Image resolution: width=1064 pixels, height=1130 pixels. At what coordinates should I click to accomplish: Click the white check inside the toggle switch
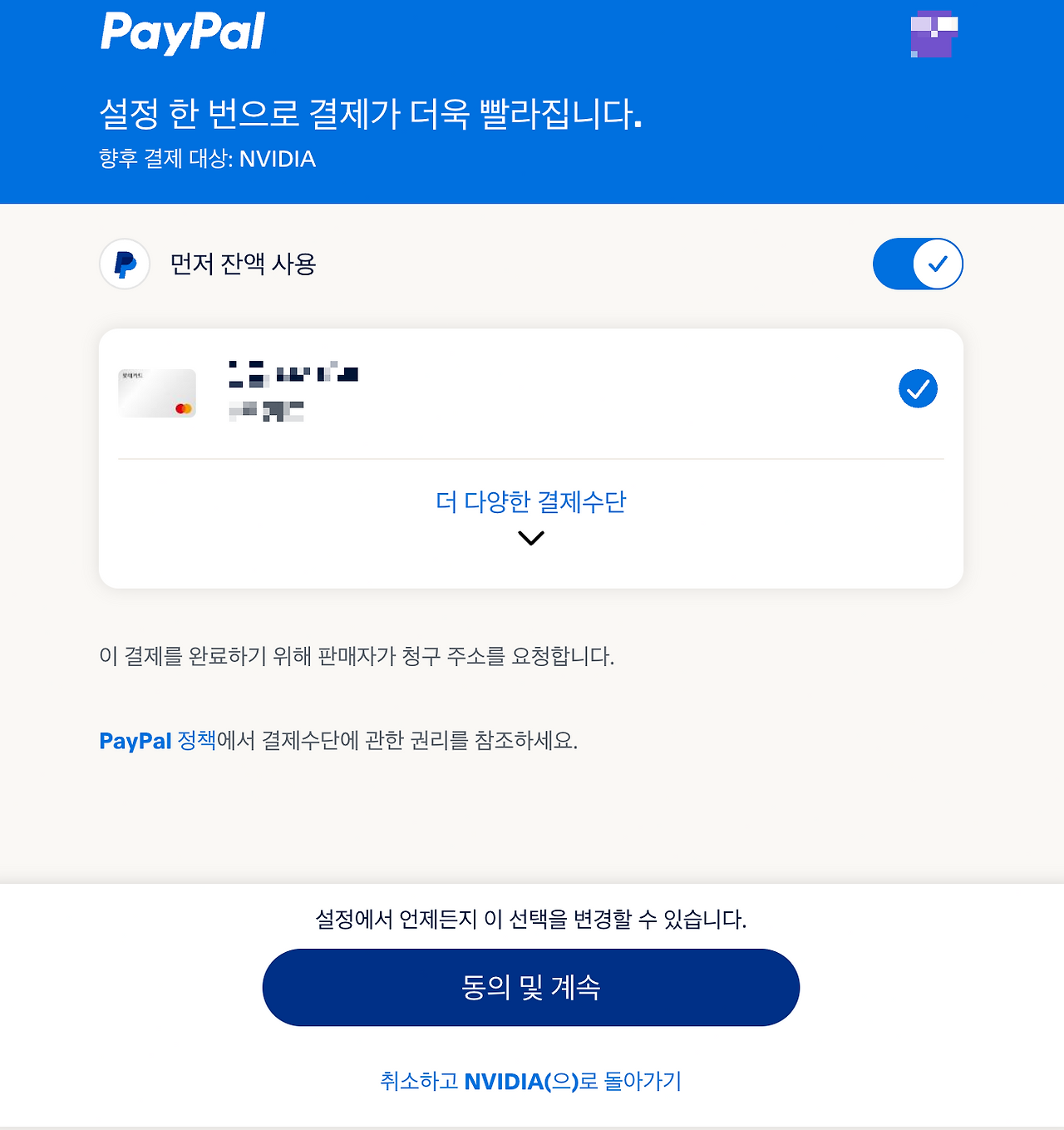pyautogui.click(x=938, y=264)
